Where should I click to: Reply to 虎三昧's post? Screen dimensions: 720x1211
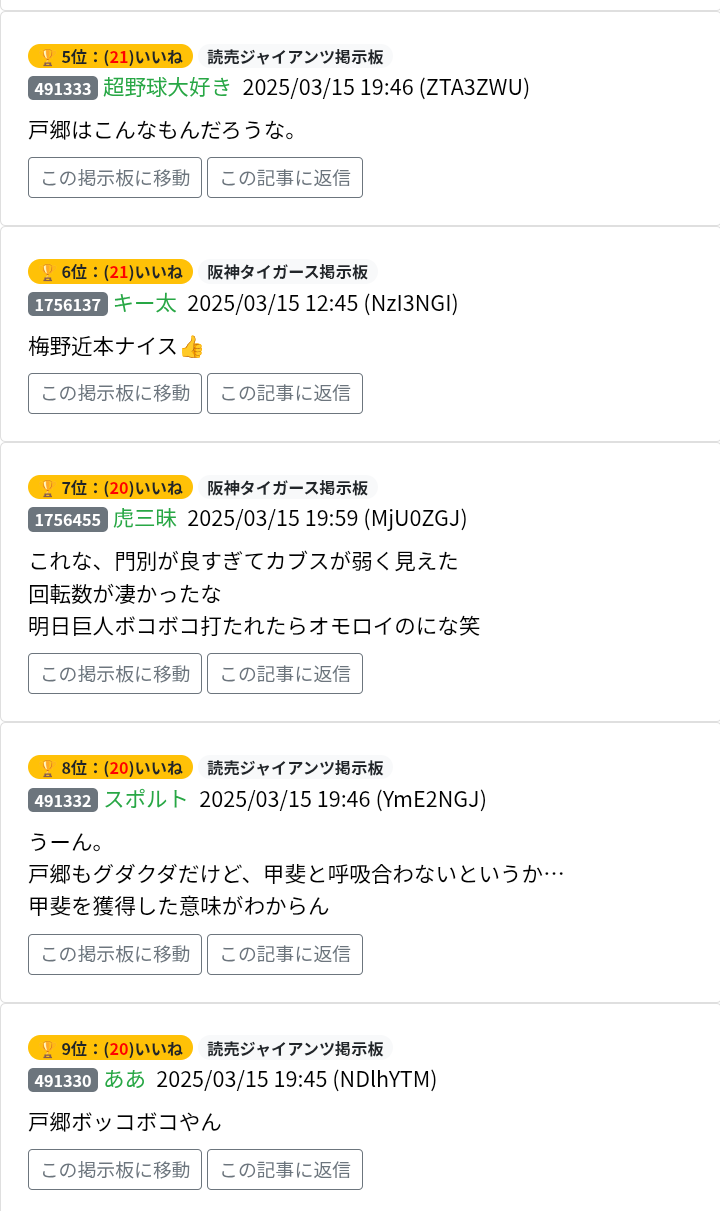pyautogui.click(x=285, y=674)
